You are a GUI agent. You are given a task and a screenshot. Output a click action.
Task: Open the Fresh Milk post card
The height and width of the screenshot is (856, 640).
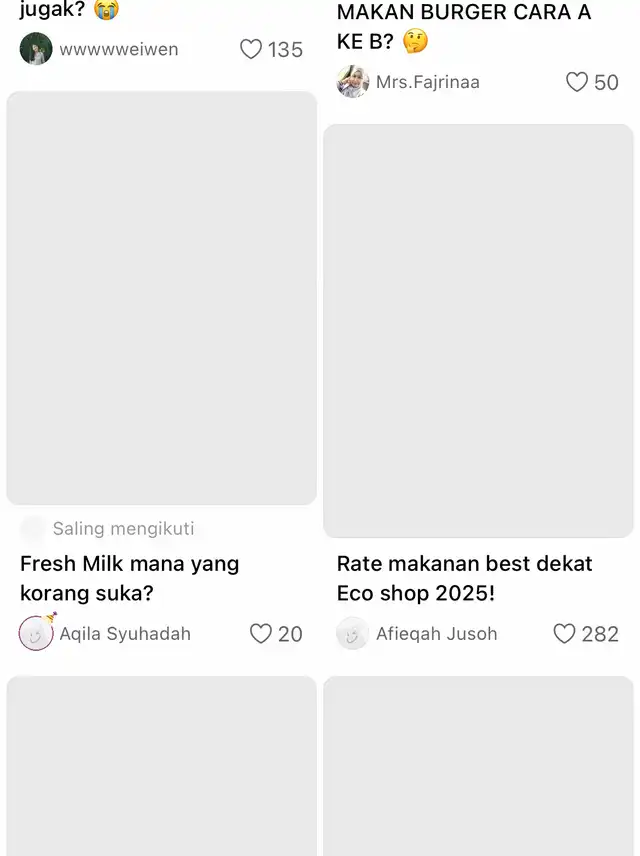(x=161, y=298)
